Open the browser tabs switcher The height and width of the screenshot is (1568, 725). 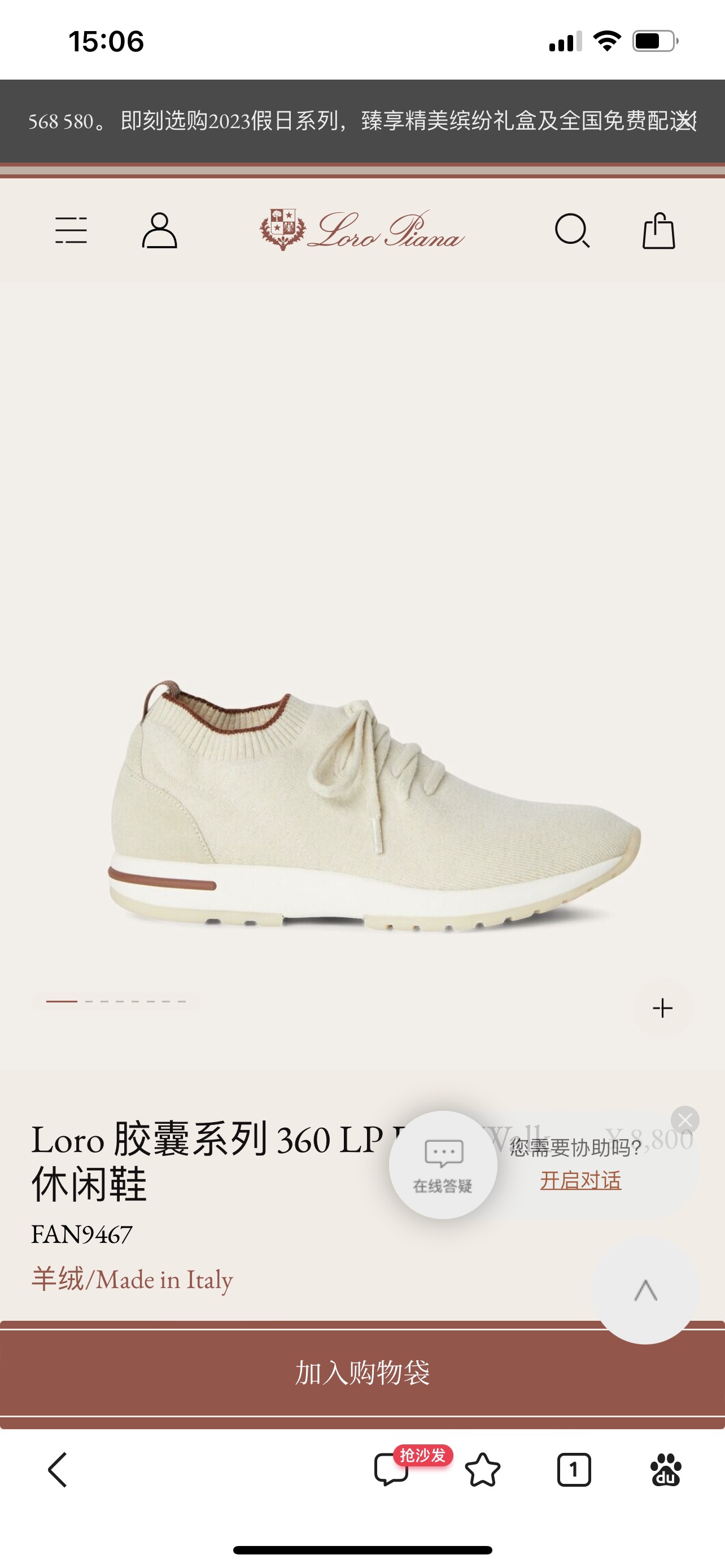(x=574, y=1470)
